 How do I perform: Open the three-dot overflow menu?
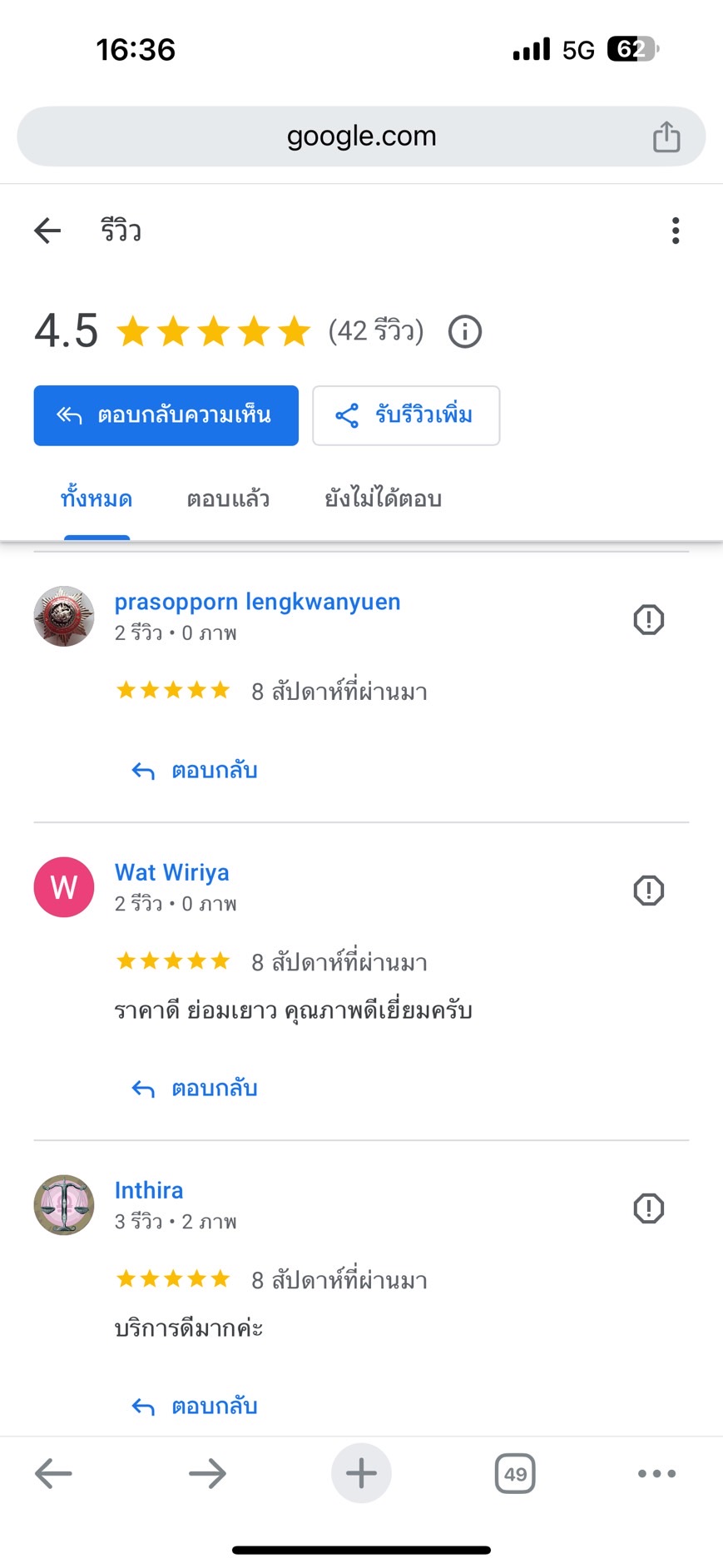coord(676,231)
